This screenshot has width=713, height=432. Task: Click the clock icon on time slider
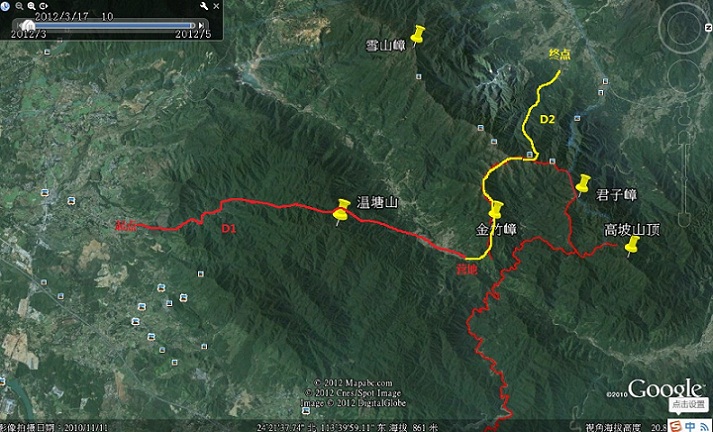[4, 6]
